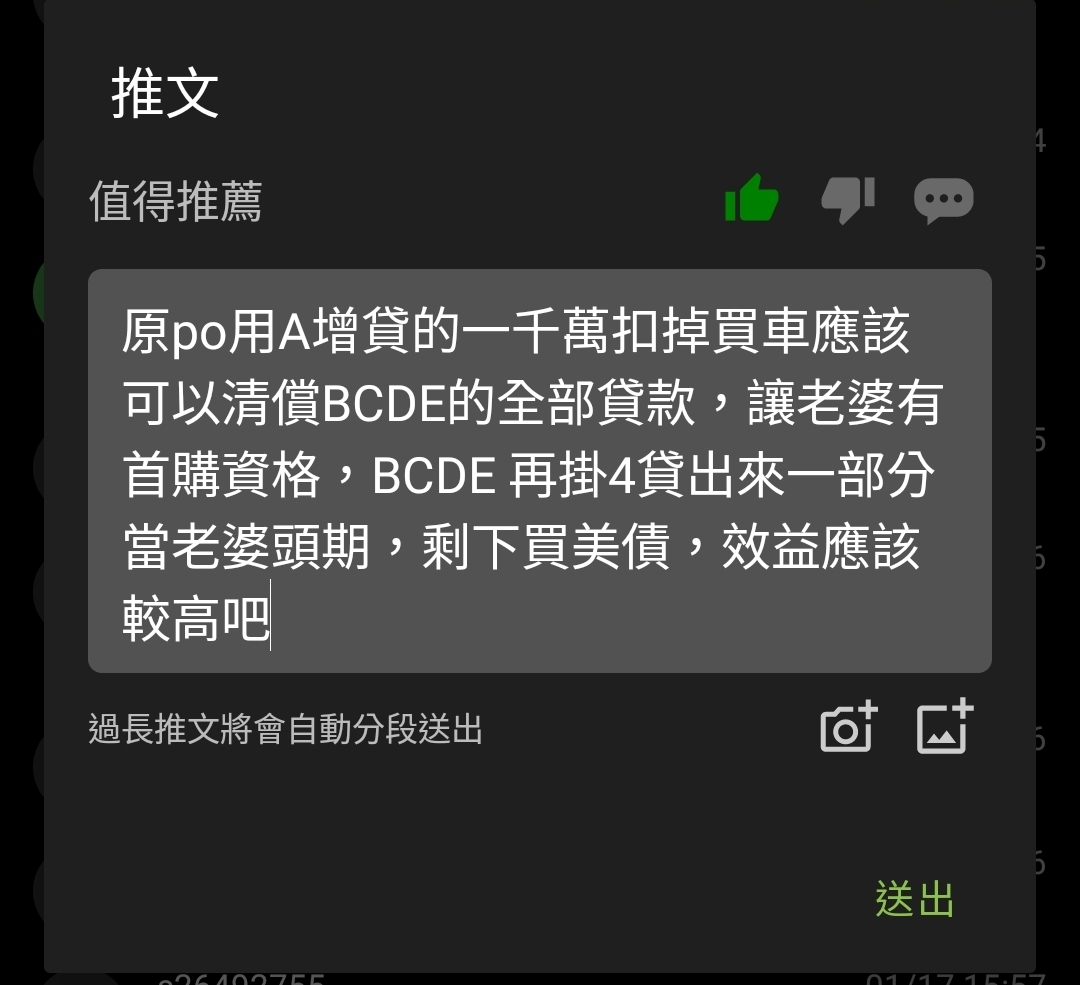The height and width of the screenshot is (985, 1080).
Task: Open camera to attach a photo
Action: pos(848,728)
